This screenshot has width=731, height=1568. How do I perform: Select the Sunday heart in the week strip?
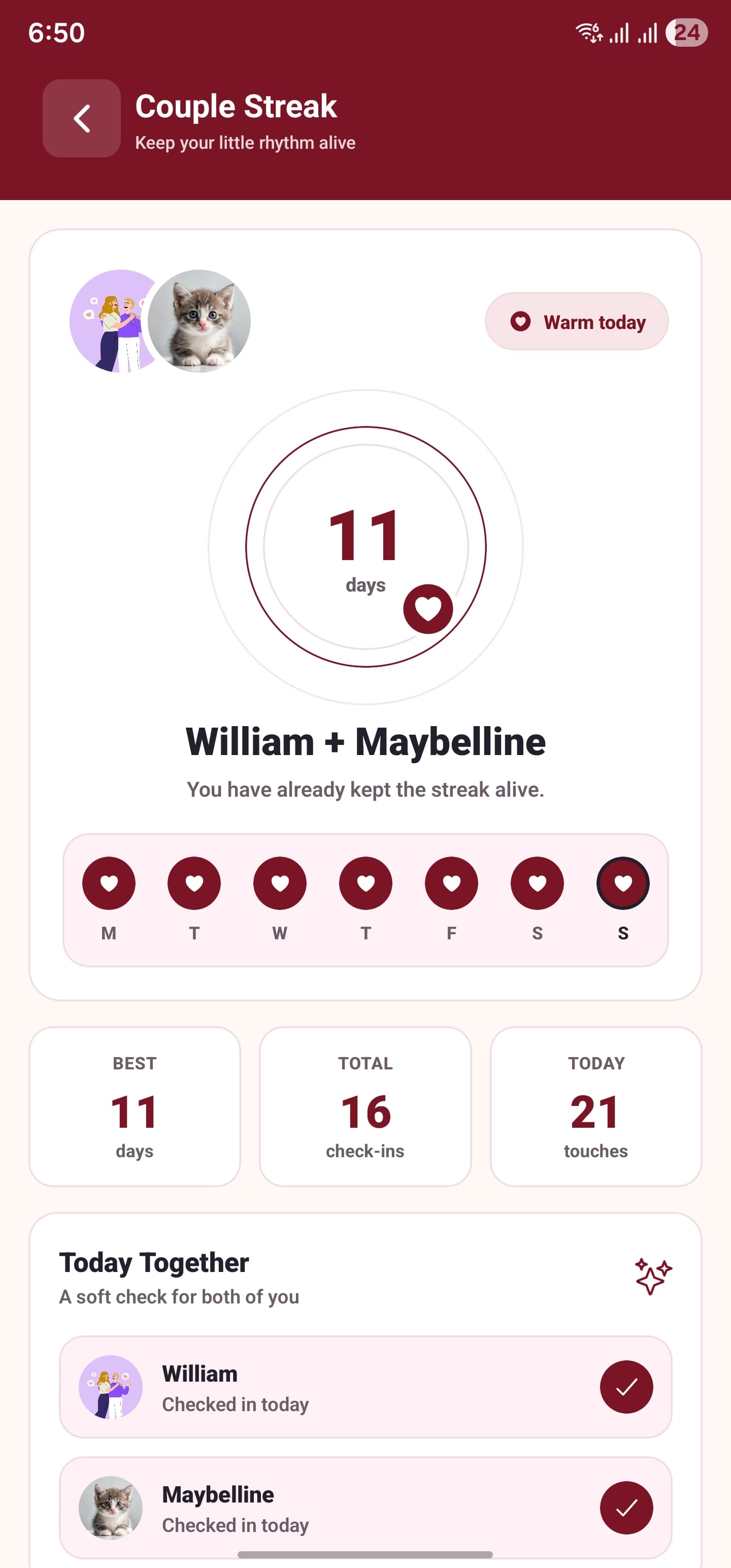[623, 883]
